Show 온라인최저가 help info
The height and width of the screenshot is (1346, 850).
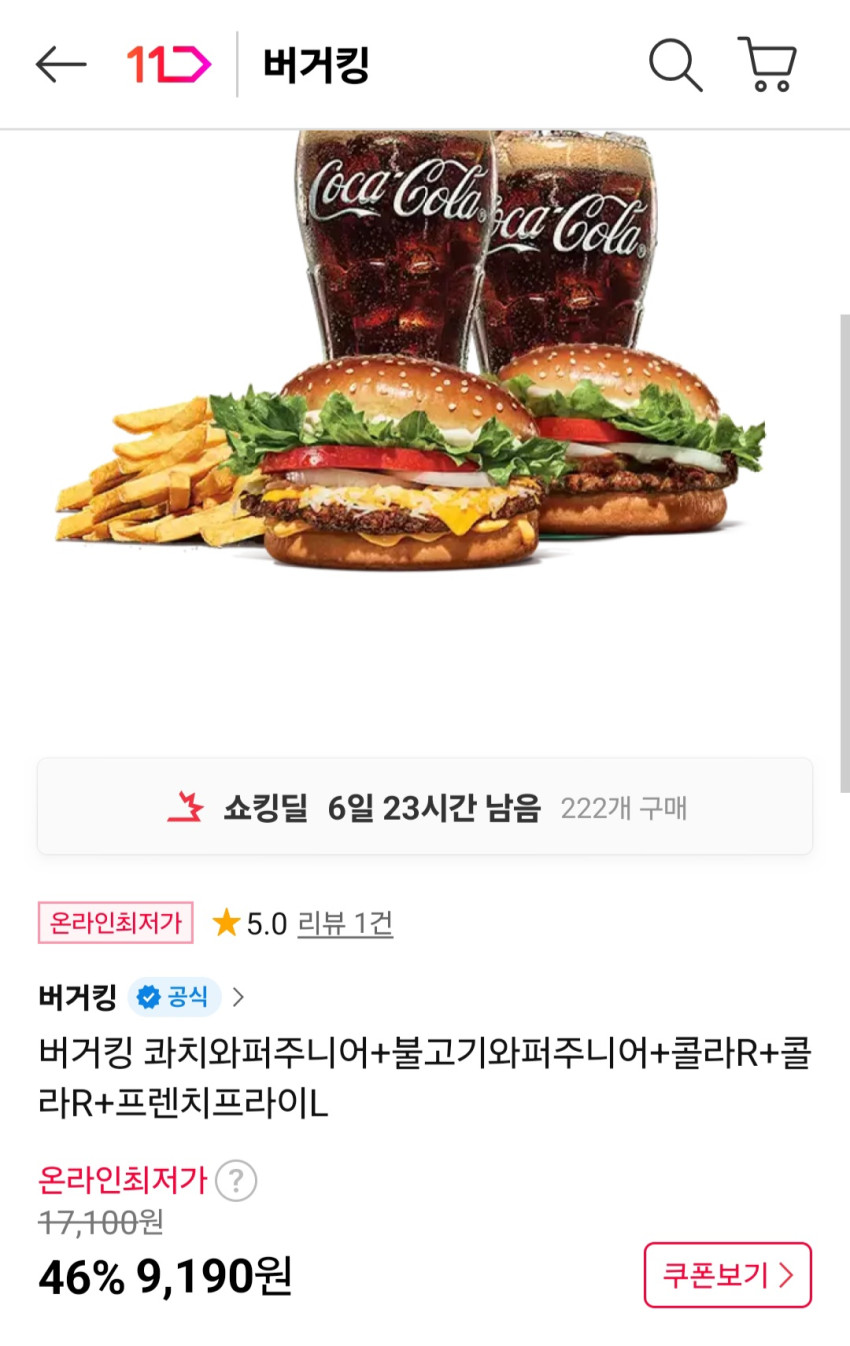pyautogui.click(x=236, y=1181)
